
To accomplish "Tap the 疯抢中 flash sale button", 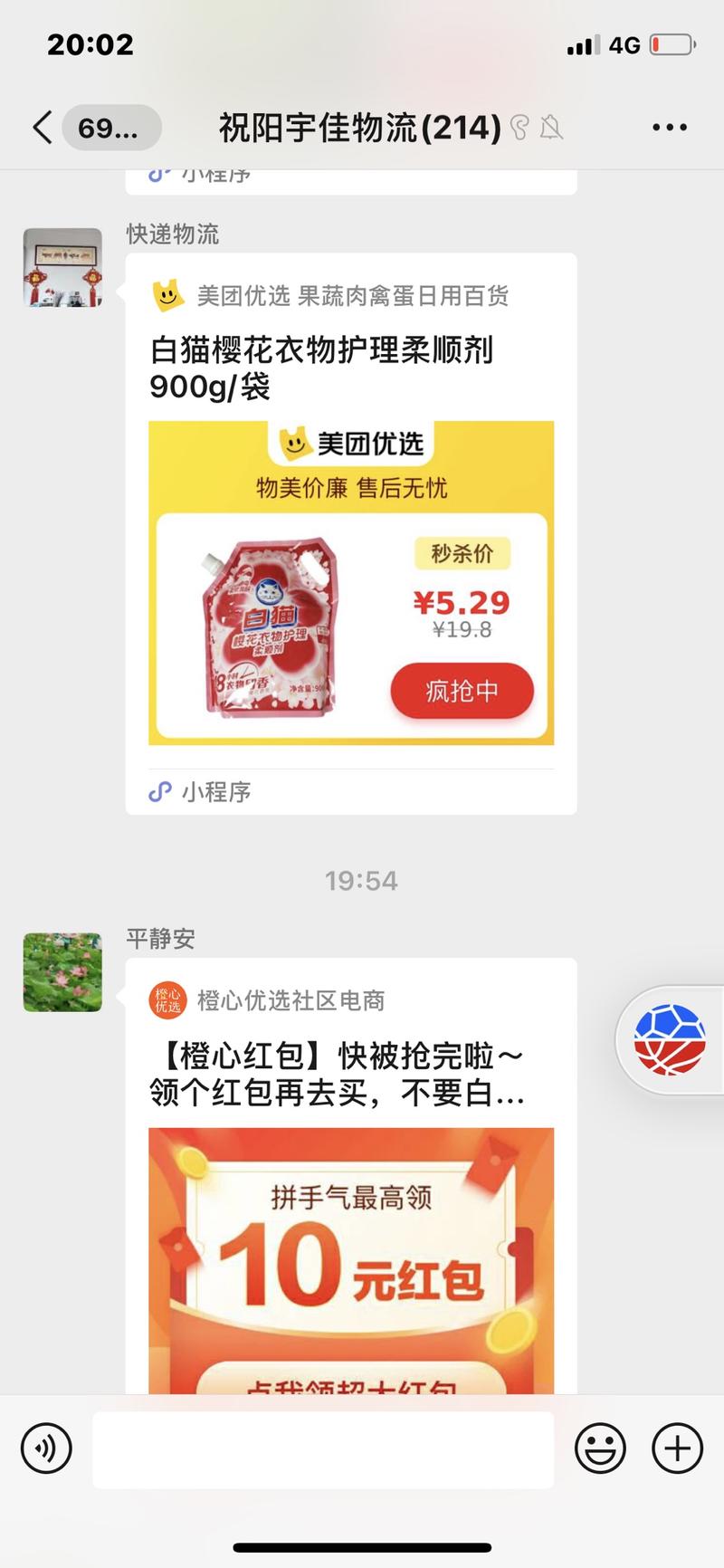I will pos(462,691).
